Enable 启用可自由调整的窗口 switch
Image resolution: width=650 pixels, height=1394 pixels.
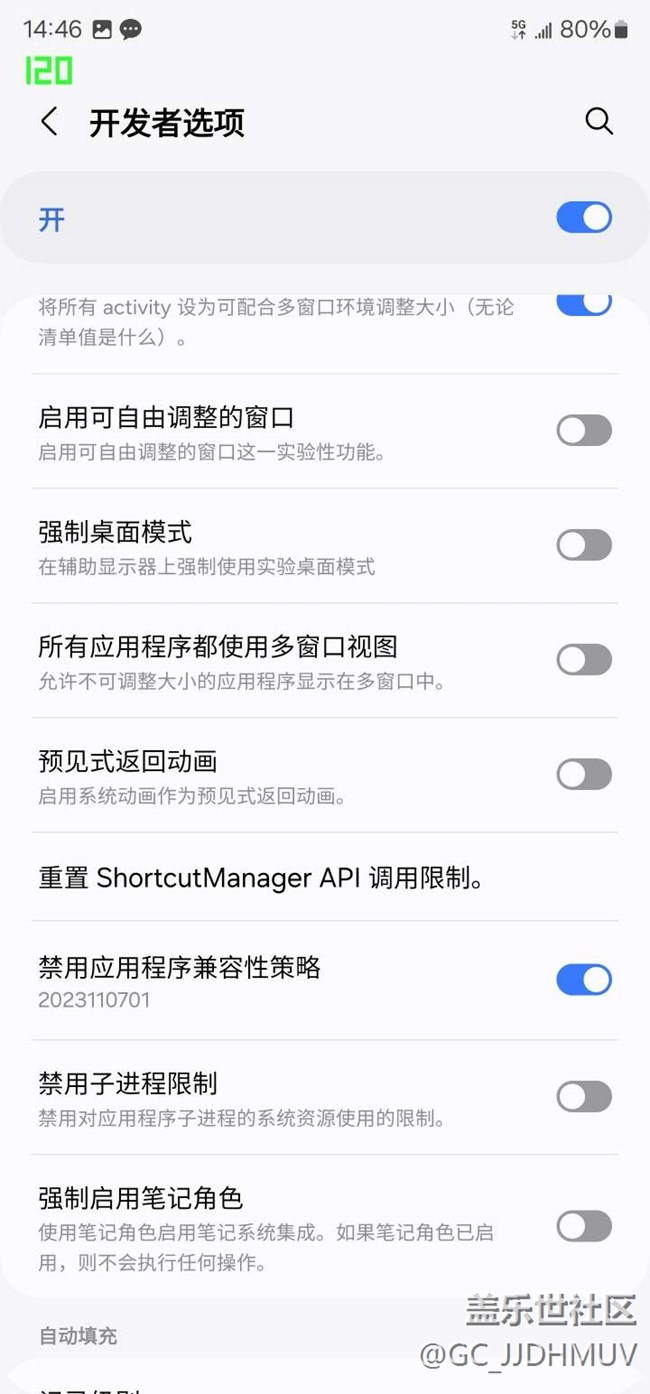(x=584, y=431)
